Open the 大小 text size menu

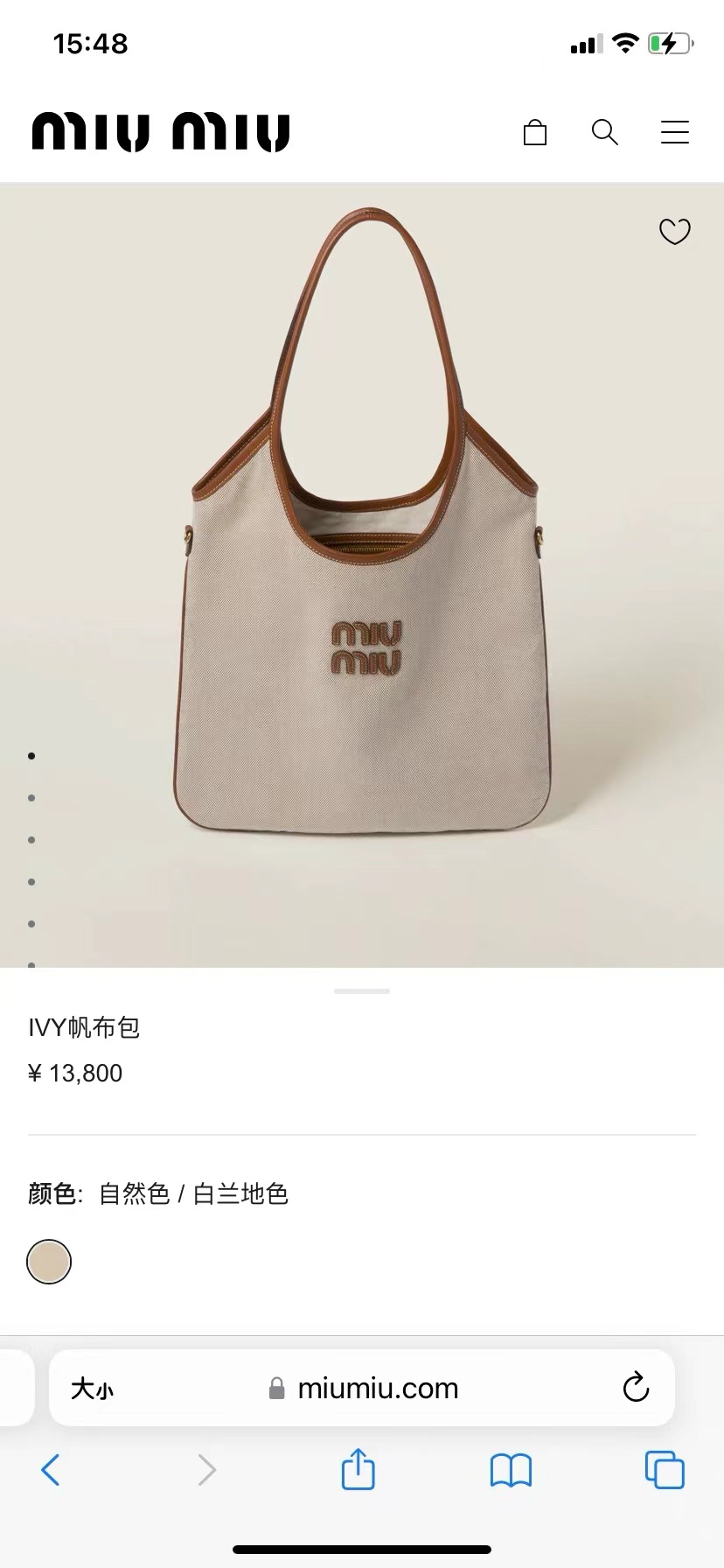pyautogui.click(x=92, y=1389)
